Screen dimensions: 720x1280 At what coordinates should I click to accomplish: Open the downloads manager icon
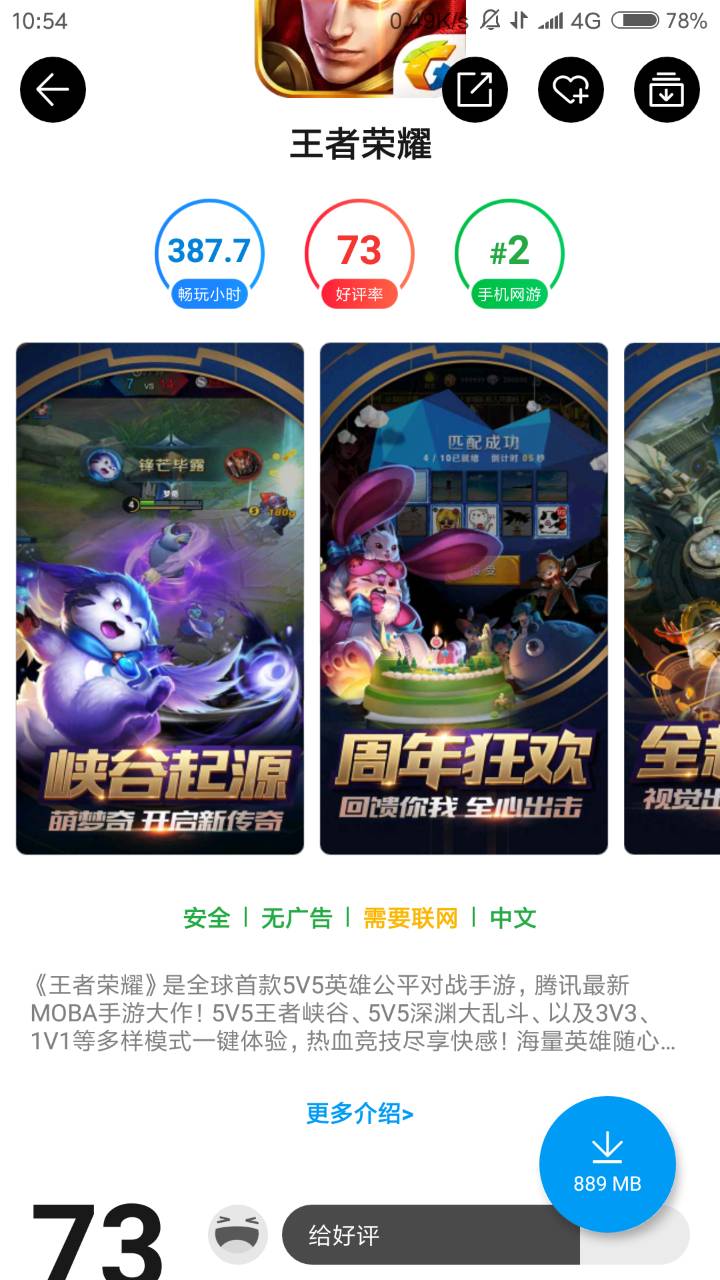[x=666, y=90]
